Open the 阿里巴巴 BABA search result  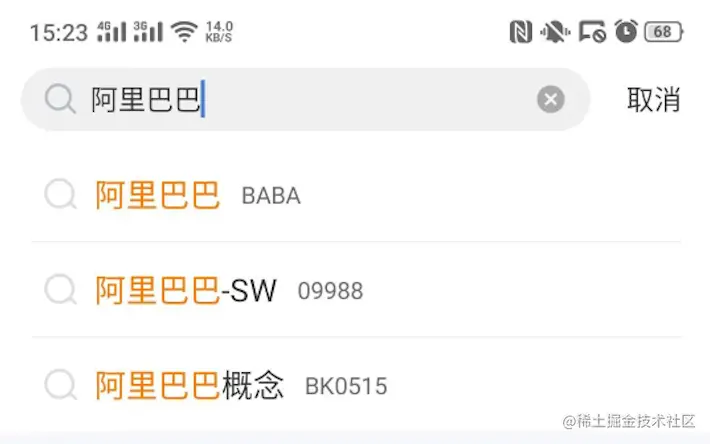pos(198,195)
